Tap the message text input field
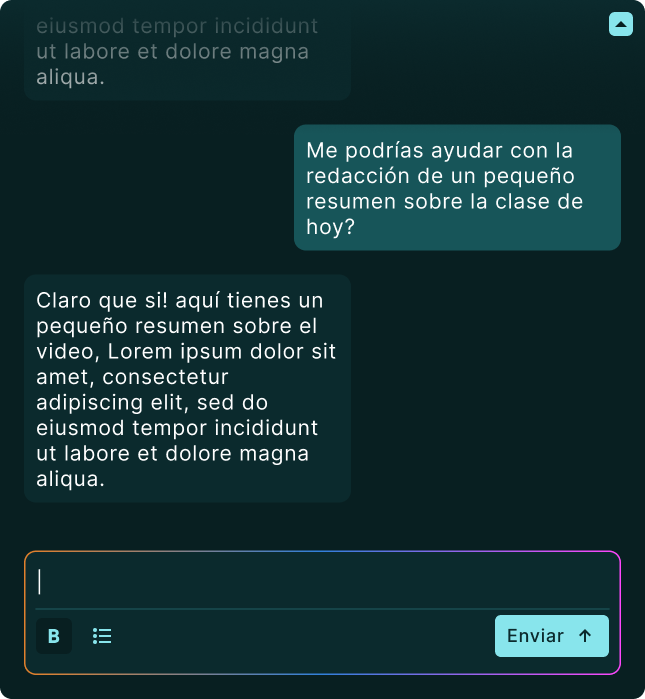This screenshot has width=645, height=699. click(x=322, y=582)
